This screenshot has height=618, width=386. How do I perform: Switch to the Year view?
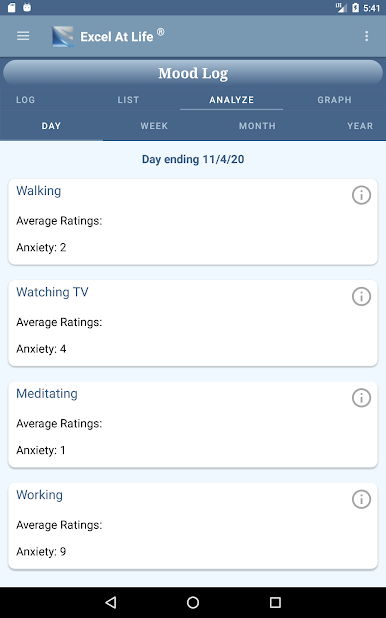(x=360, y=126)
